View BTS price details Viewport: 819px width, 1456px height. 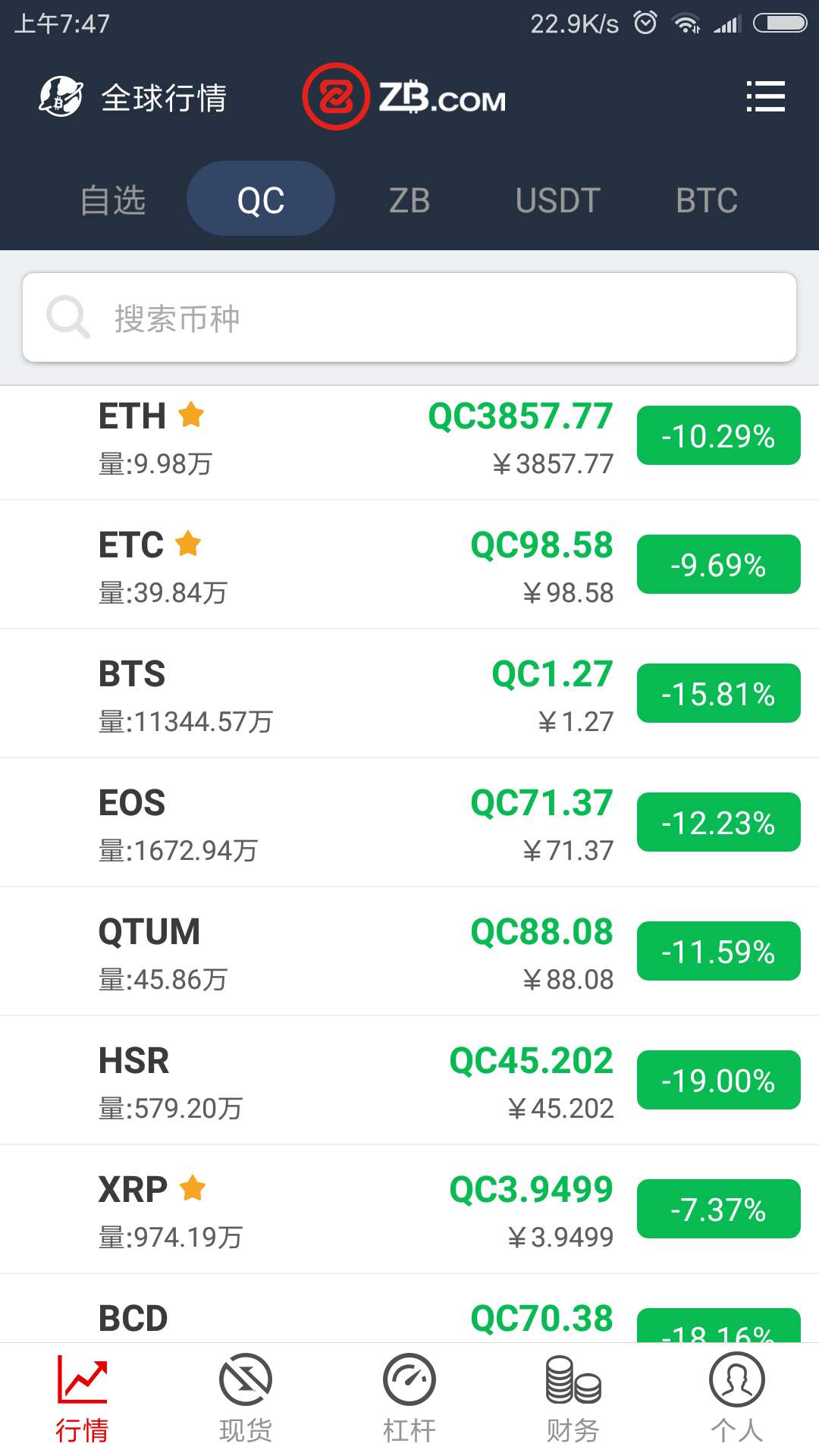(x=409, y=694)
